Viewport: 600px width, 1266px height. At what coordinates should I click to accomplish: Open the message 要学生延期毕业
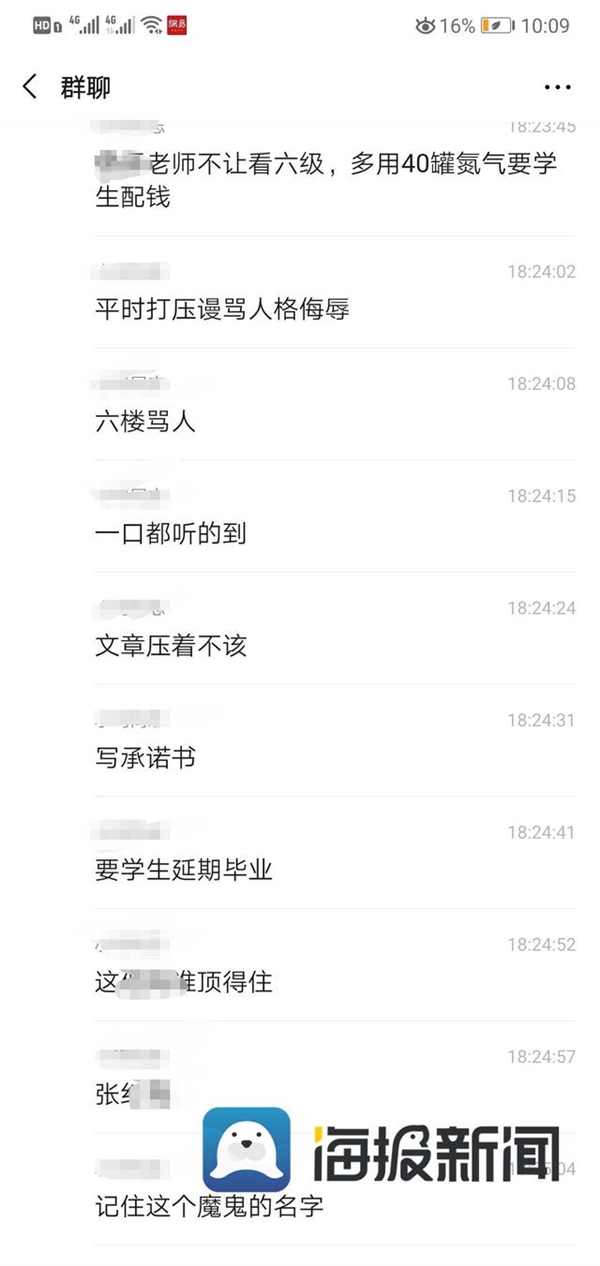(335, 852)
